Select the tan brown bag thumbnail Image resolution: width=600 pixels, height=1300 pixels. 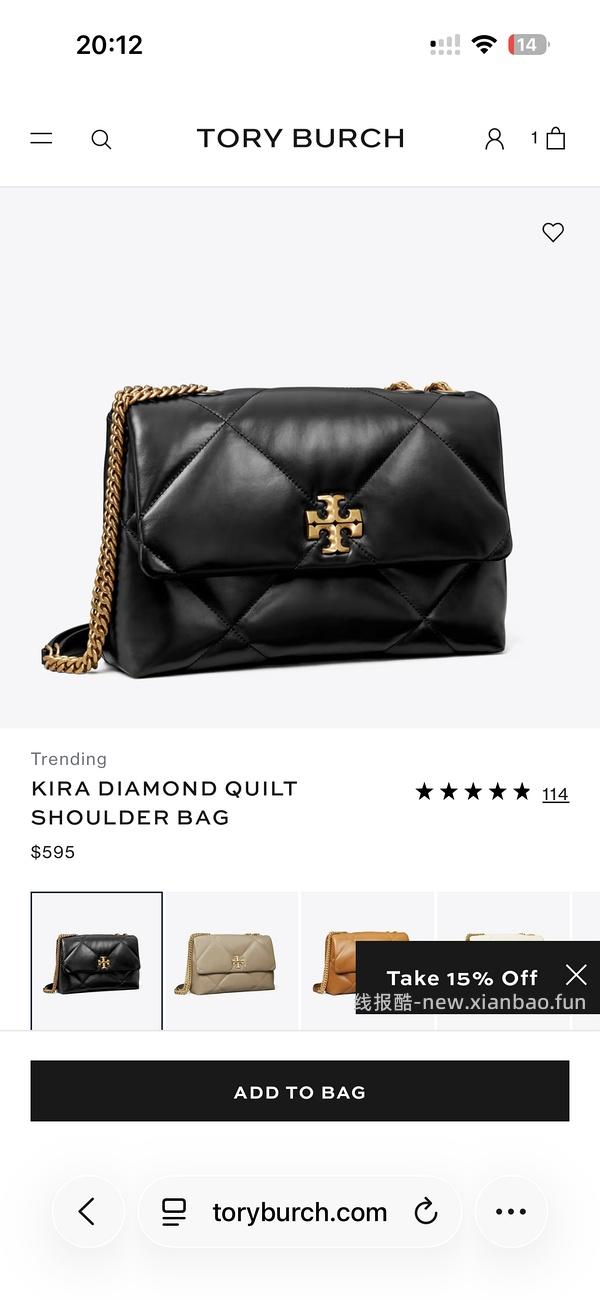click(x=340, y=960)
